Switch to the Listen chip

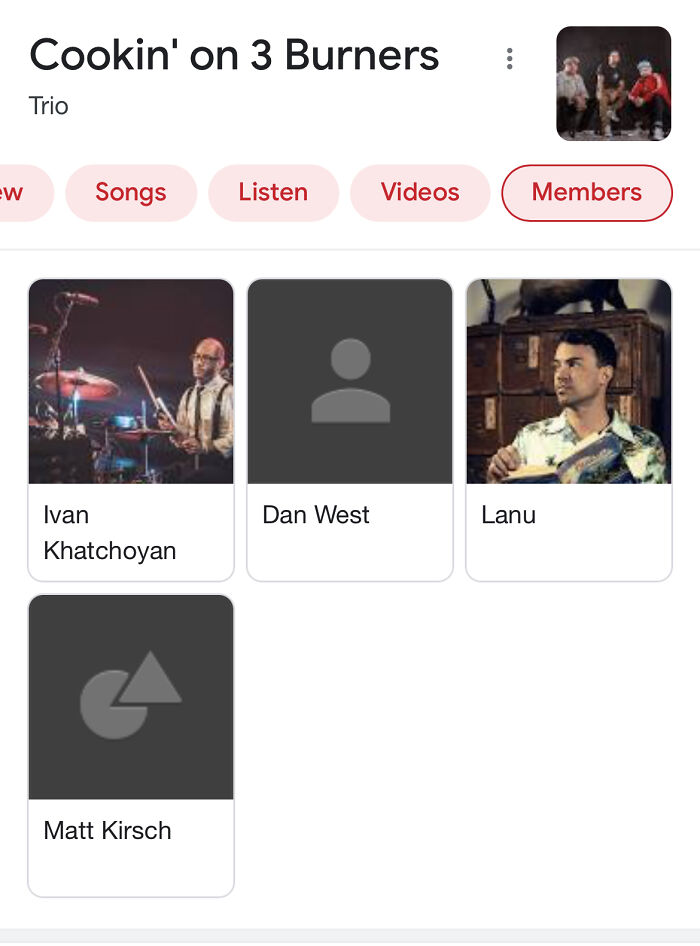tap(273, 192)
